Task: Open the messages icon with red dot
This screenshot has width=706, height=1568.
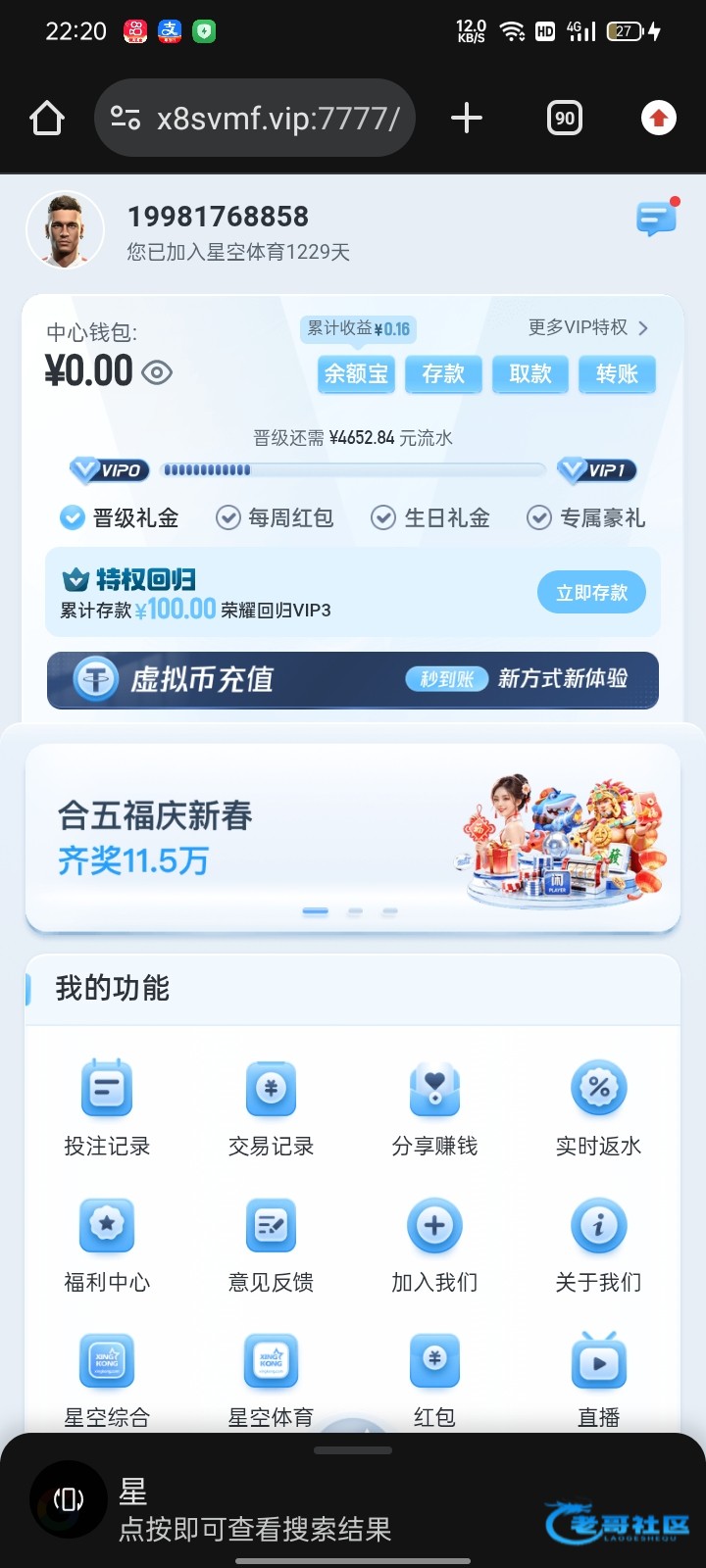Action: [655, 218]
